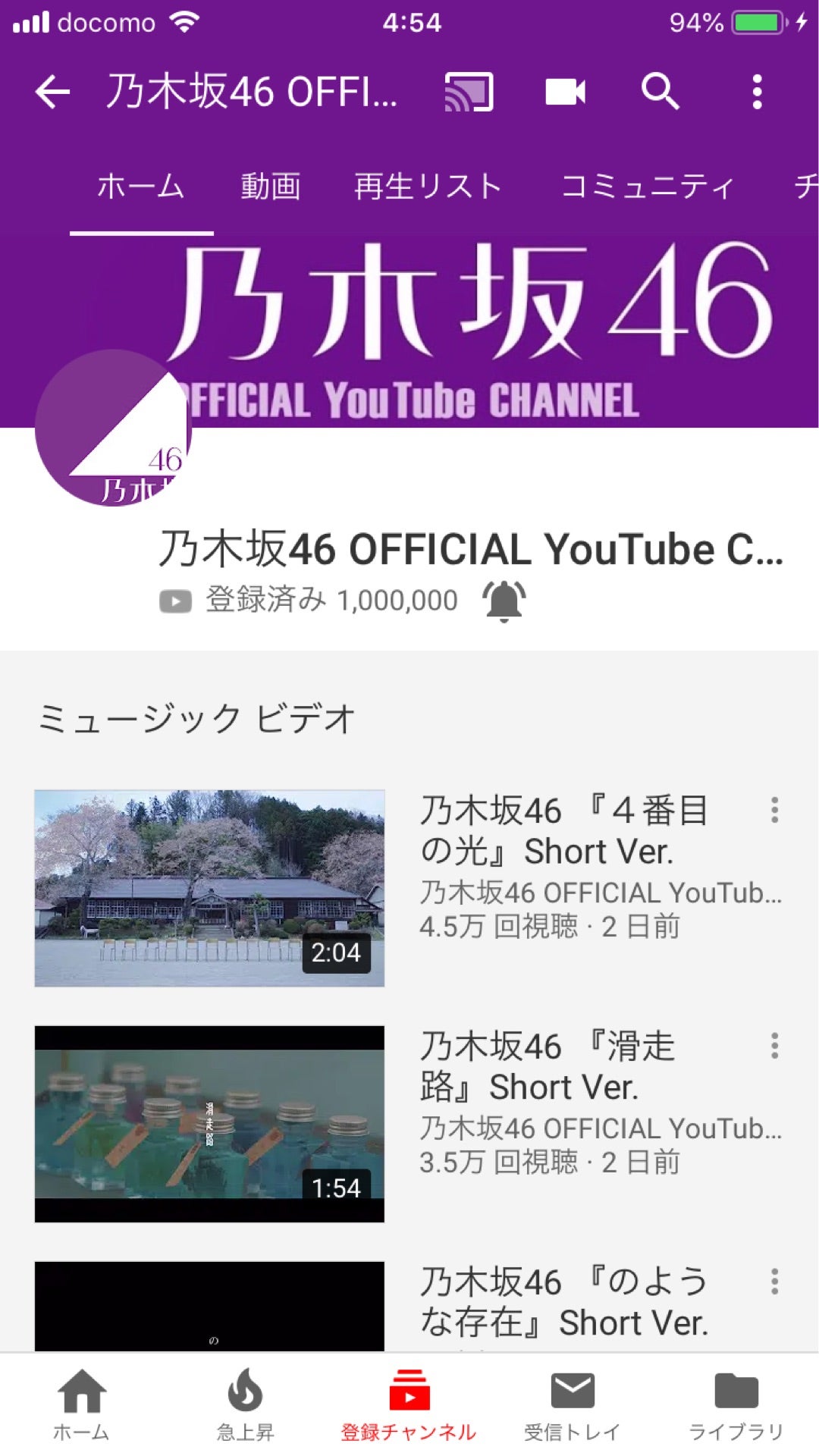The height and width of the screenshot is (1456, 819).
Task: Switch to the 再生リスト tab
Action: pos(428,187)
